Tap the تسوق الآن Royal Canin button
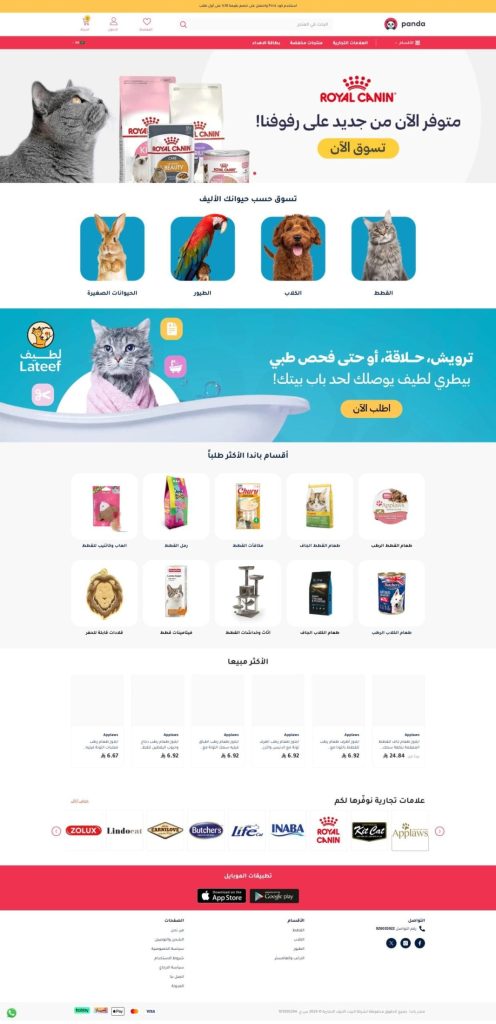496x1024 pixels. click(358, 148)
